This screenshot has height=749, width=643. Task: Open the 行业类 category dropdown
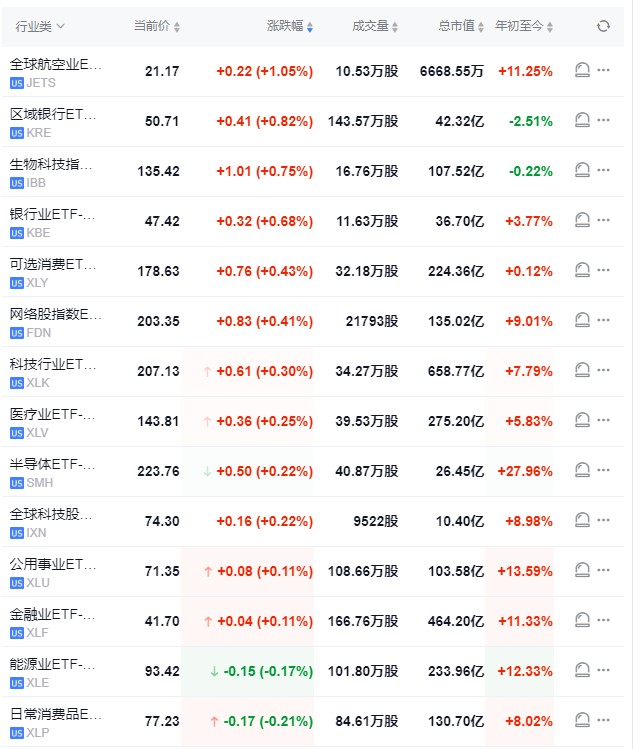[x=40, y=26]
